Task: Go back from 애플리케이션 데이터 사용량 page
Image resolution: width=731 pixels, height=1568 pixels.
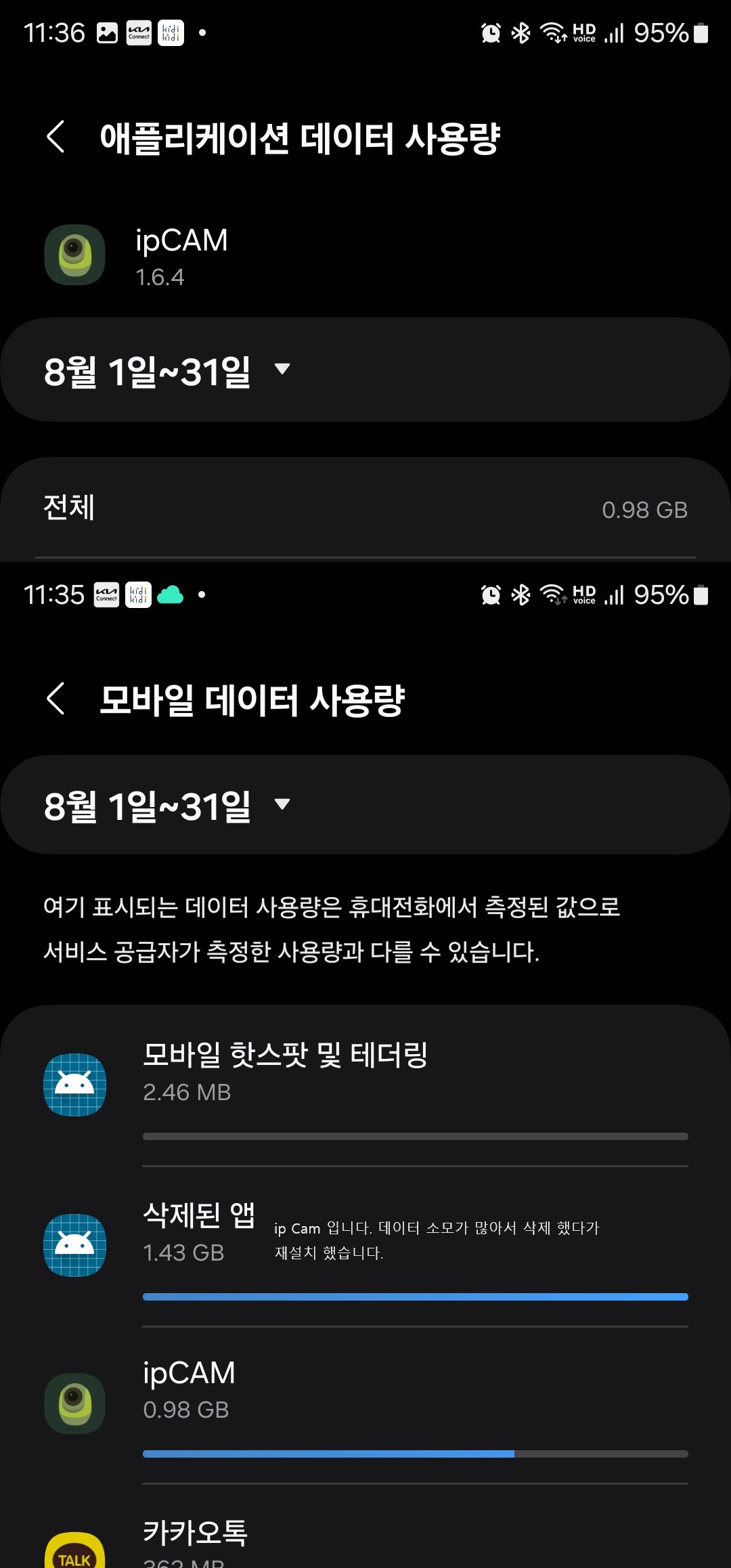Action: 56,137
